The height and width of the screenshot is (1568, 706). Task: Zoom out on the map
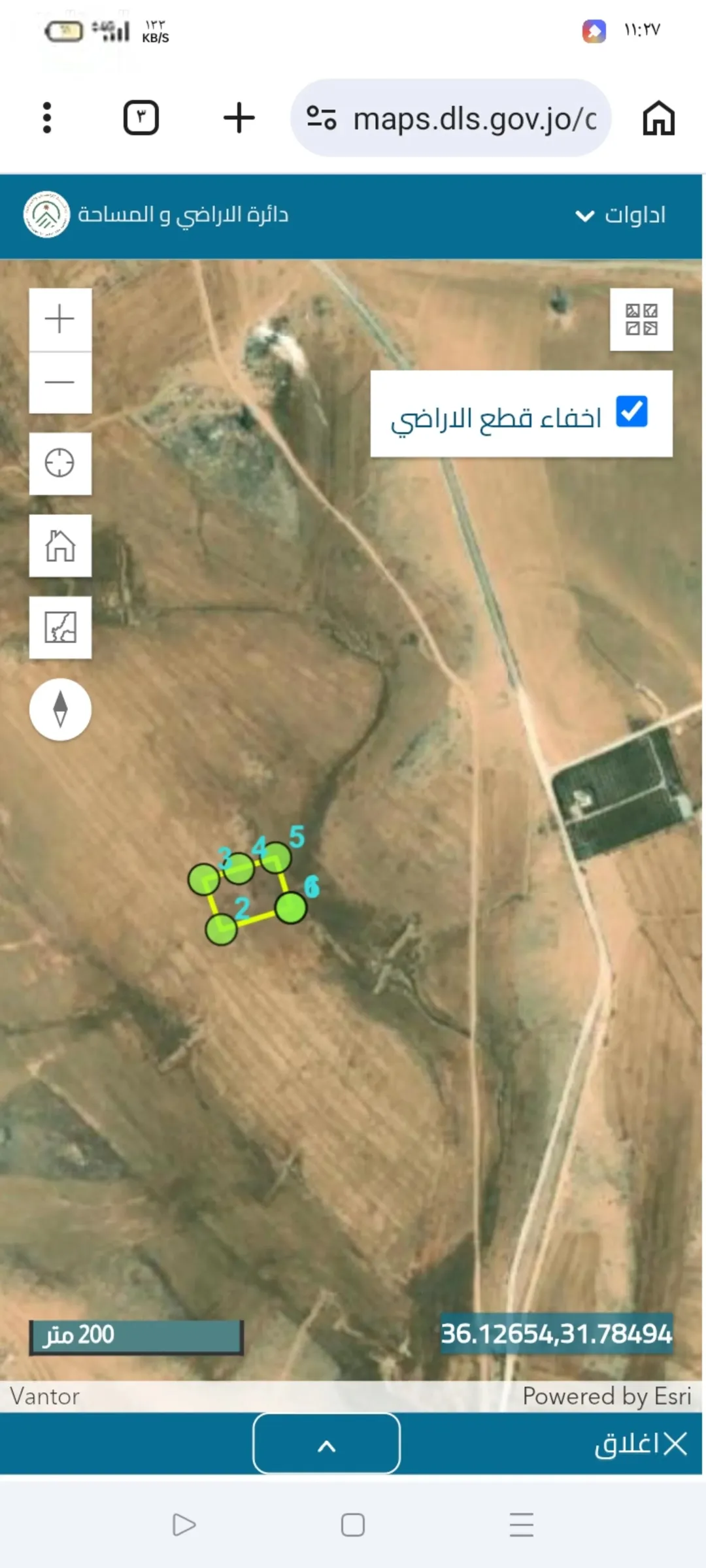pyautogui.click(x=60, y=382)
